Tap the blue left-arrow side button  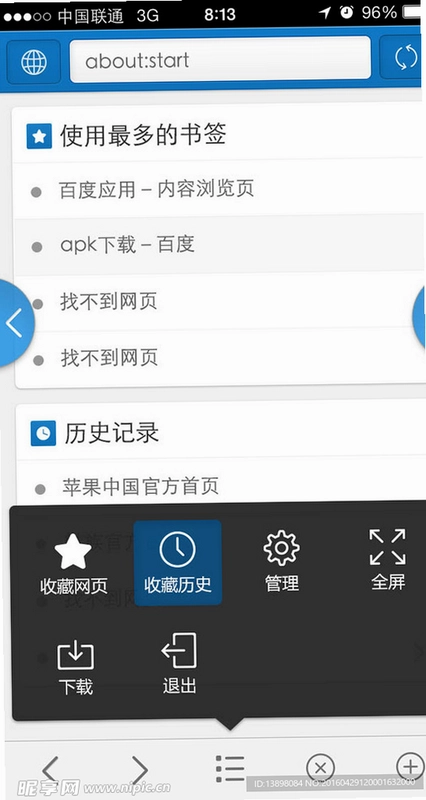click(x=14, y=322)
